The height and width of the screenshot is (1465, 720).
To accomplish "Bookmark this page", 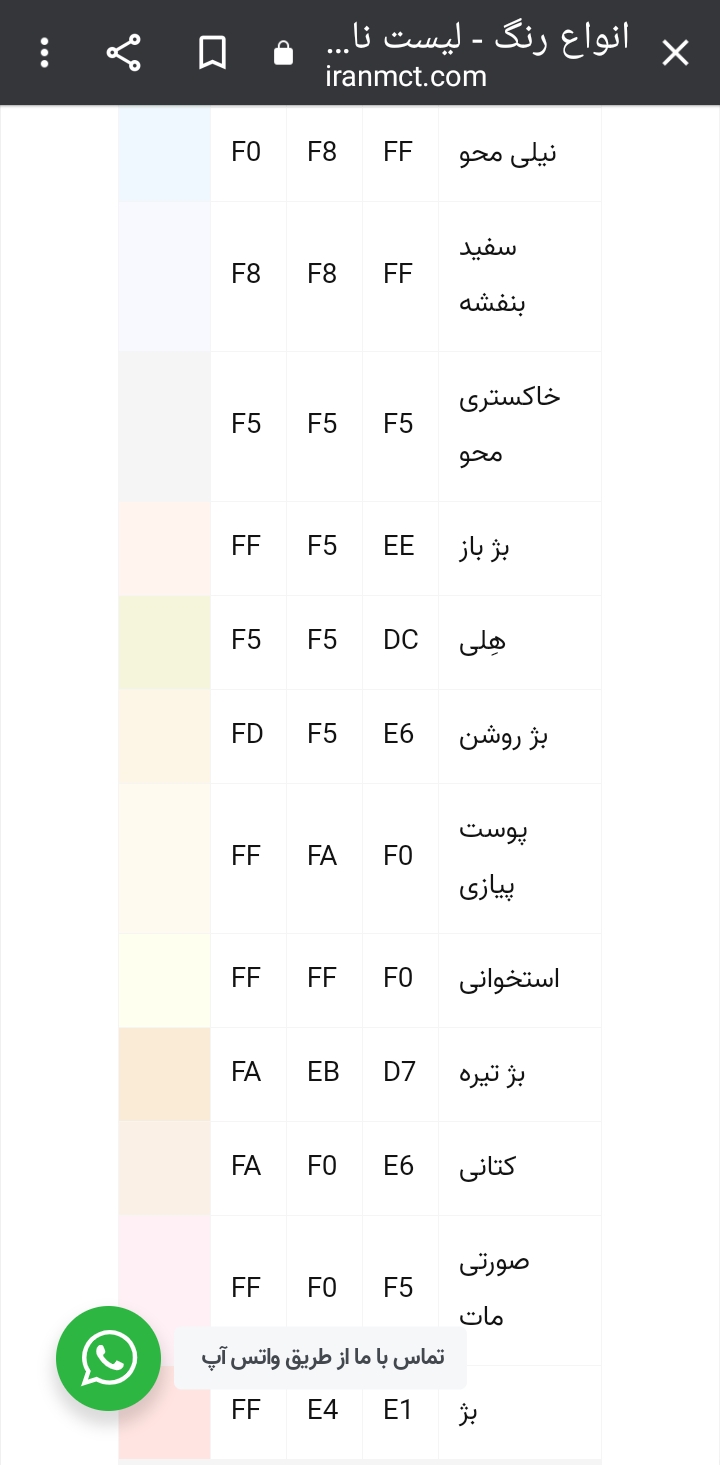I will pos(212,53).
